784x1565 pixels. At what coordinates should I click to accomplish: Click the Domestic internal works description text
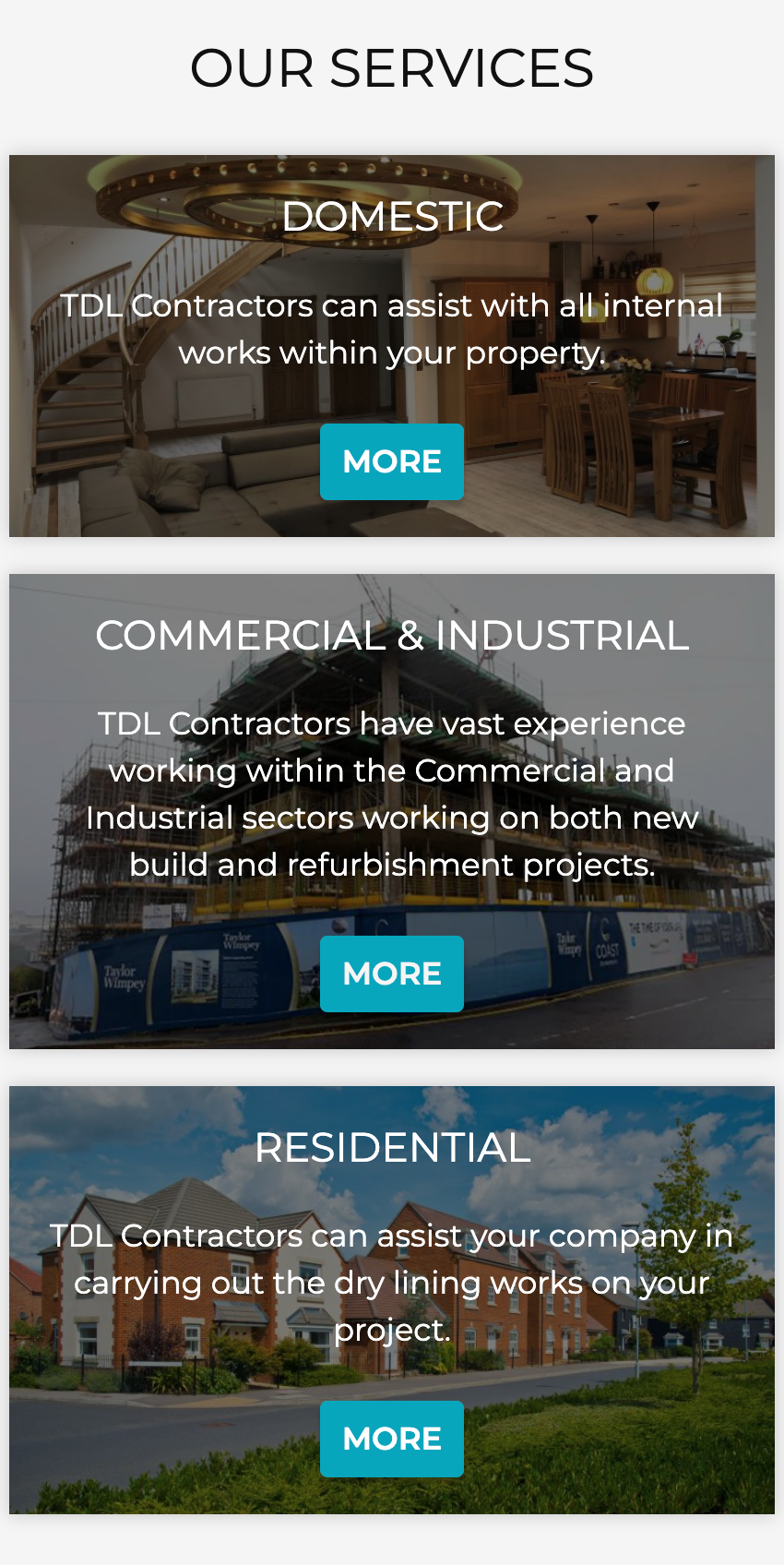point(392,329)
